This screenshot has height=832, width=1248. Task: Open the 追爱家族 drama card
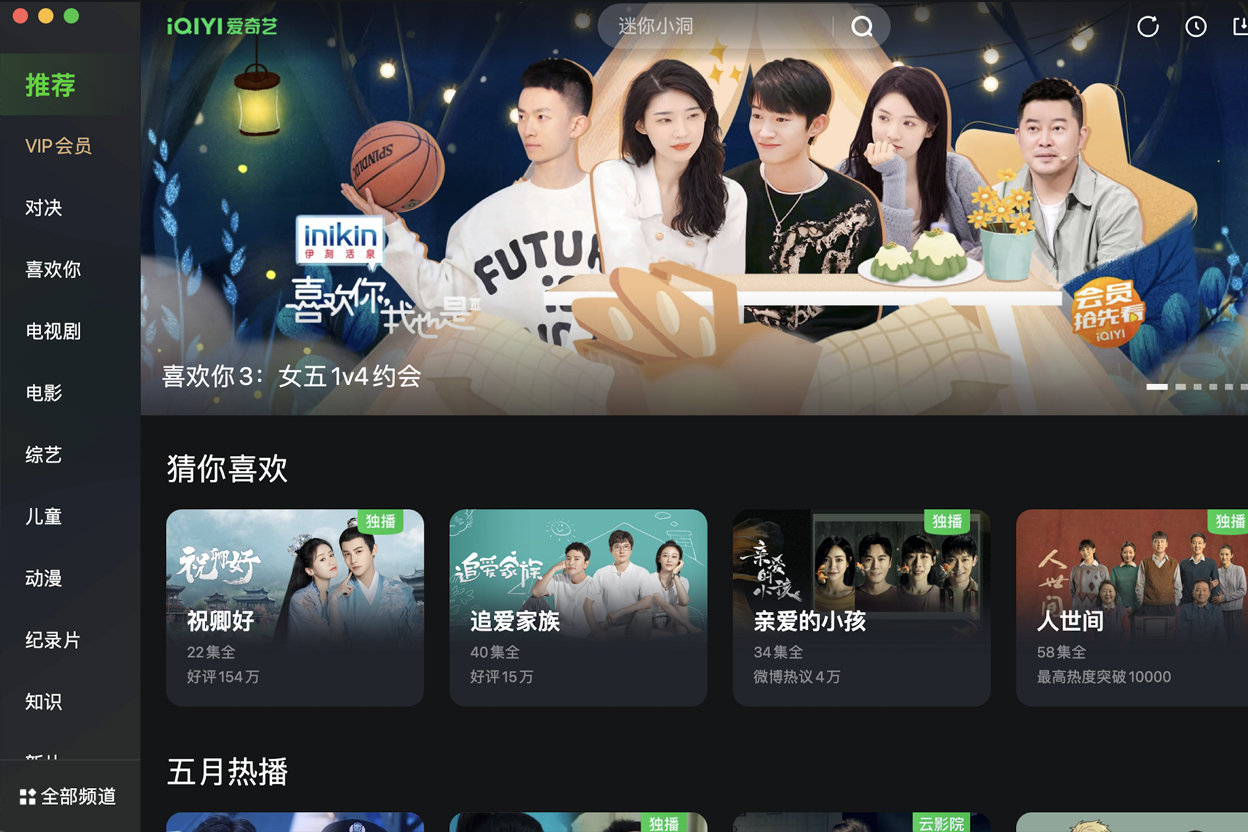click(x=578, y=607)
